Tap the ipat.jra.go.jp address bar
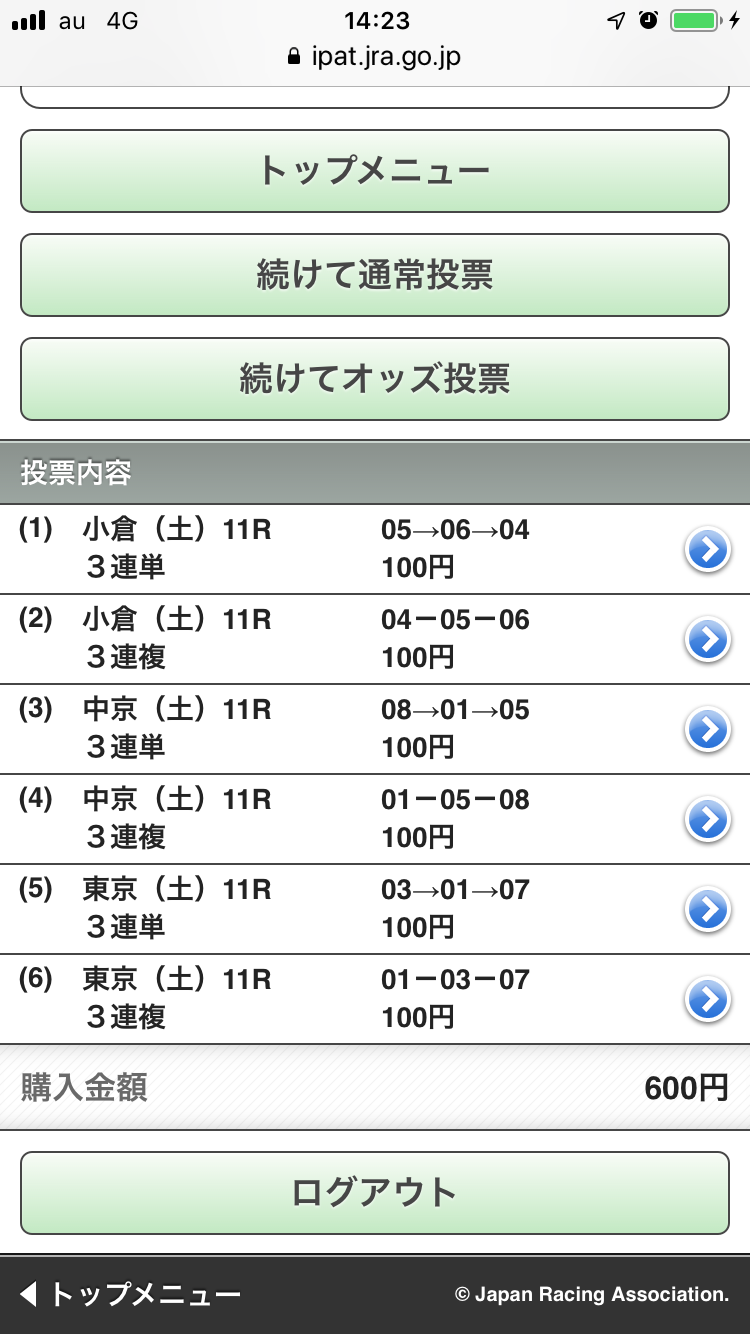Screen dimensions: 750x1334 point(374,57)
